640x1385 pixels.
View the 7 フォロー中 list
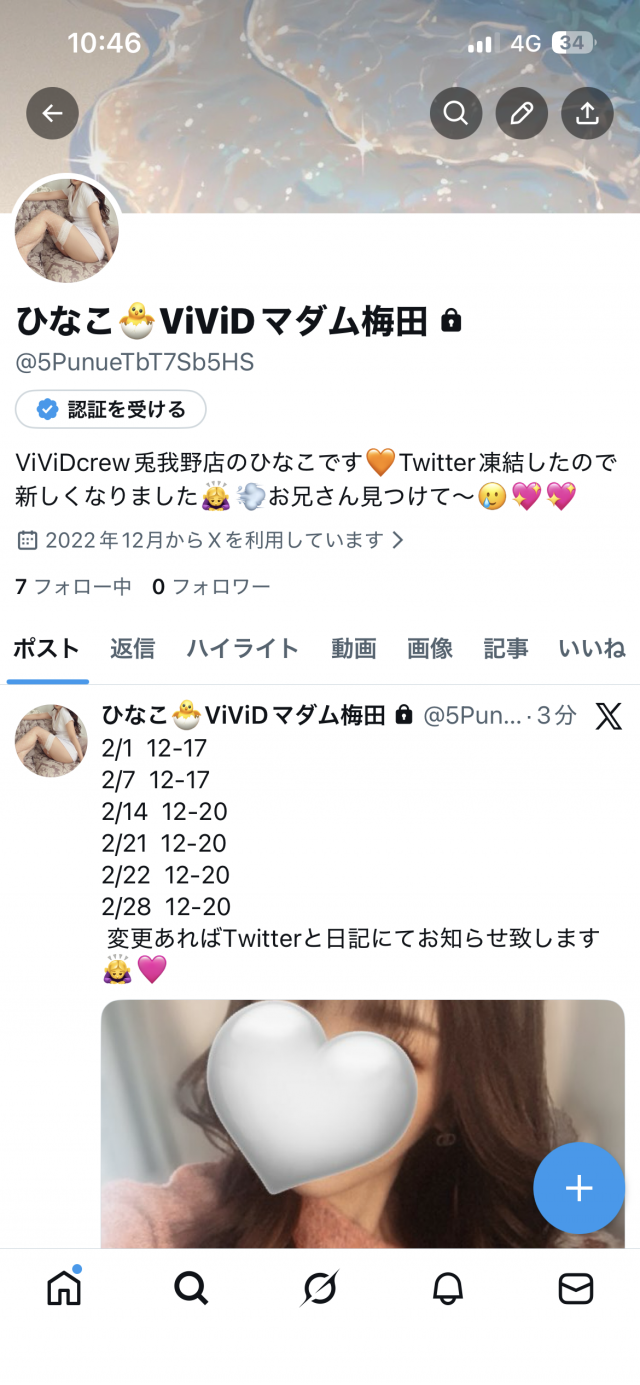tap(73, 587)
